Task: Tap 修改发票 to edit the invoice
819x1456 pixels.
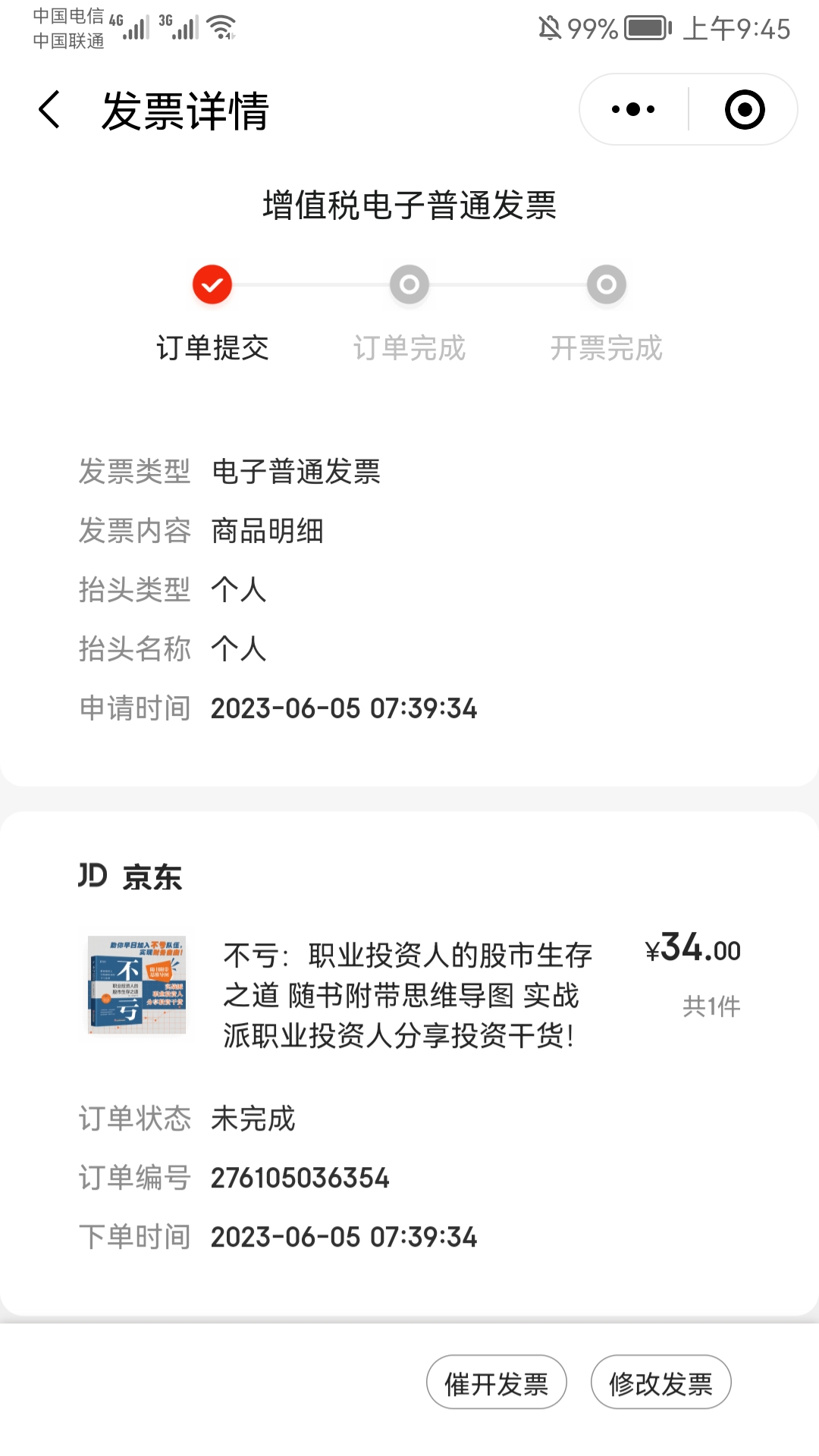Action: [x=661, y=1383]
